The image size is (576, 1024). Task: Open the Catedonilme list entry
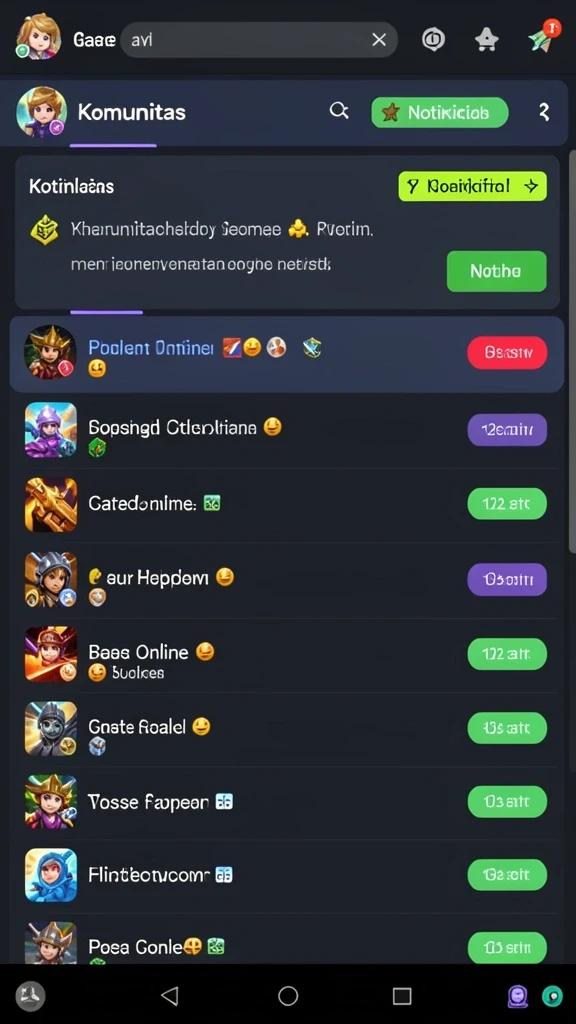click(x=287, y=504)
